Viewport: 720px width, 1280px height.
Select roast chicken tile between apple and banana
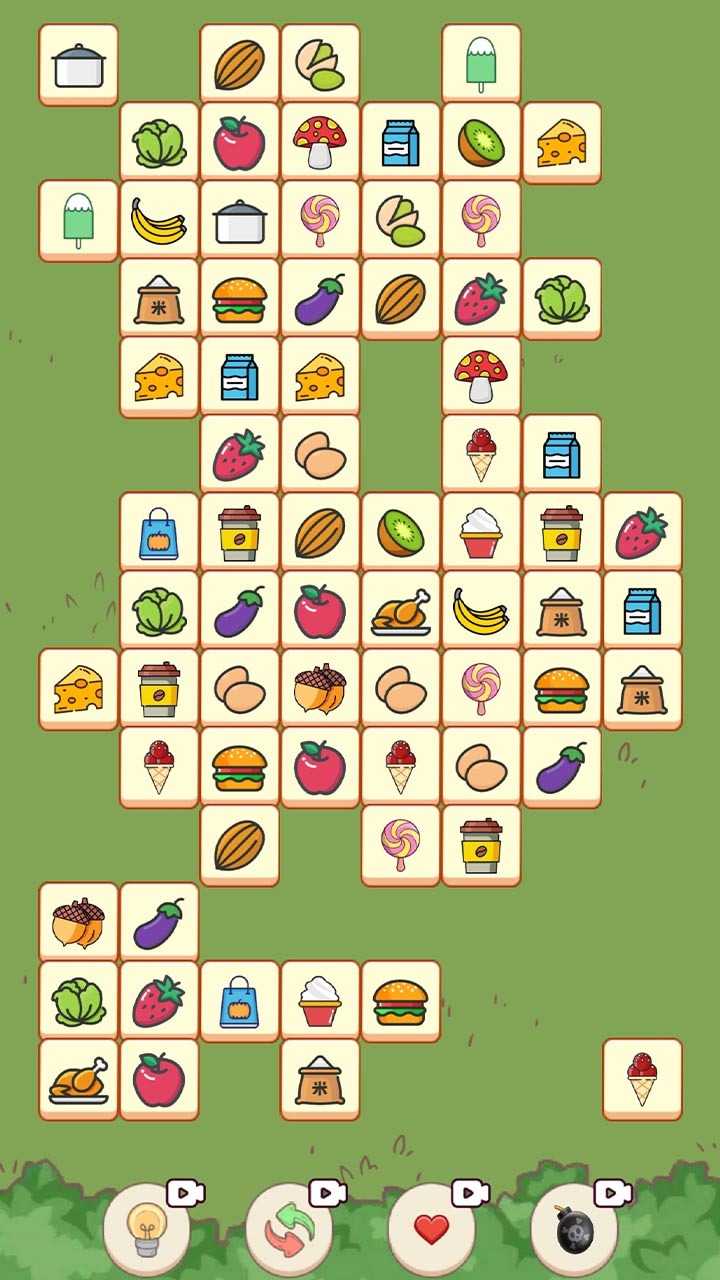400,610
